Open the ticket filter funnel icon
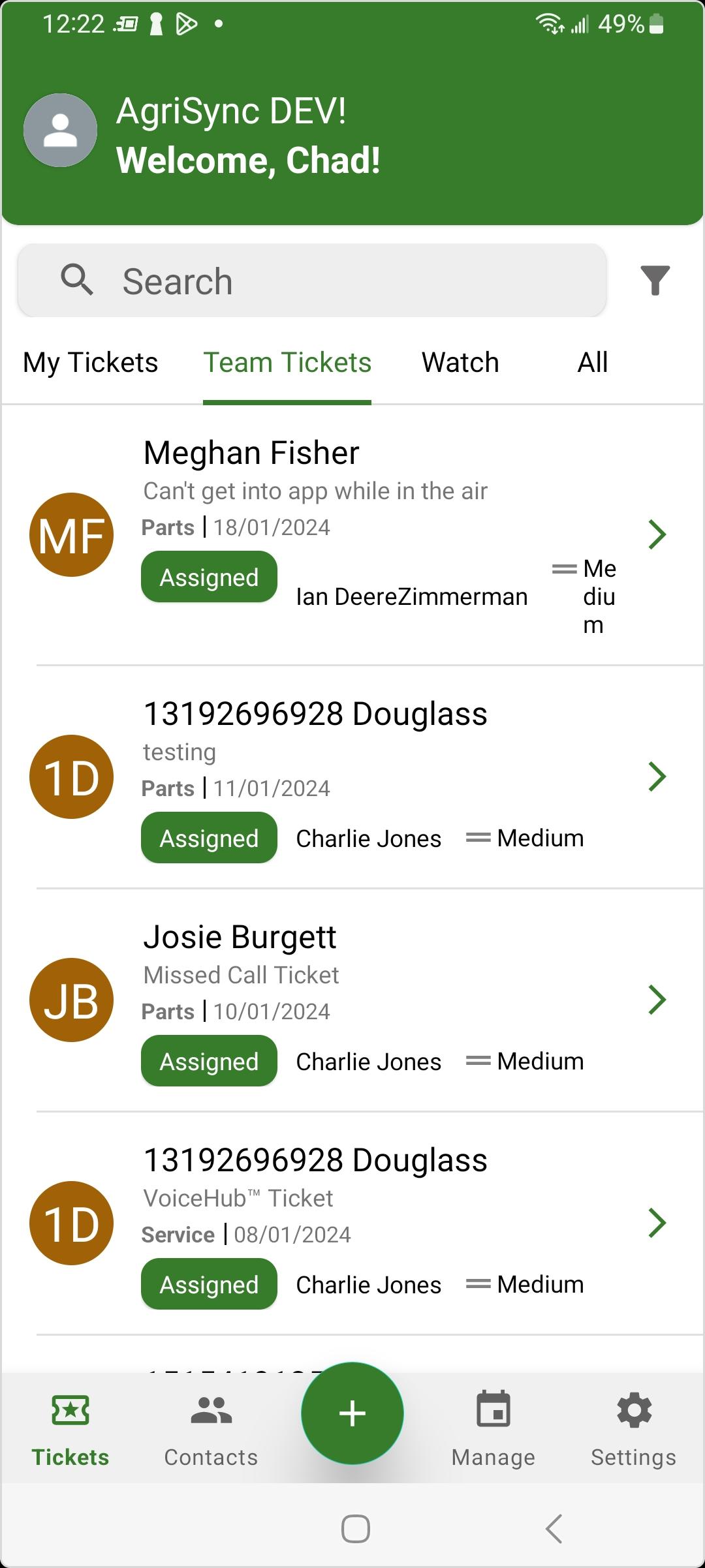705x1568 pixels. pyautogui.click(x=655, y=281)
